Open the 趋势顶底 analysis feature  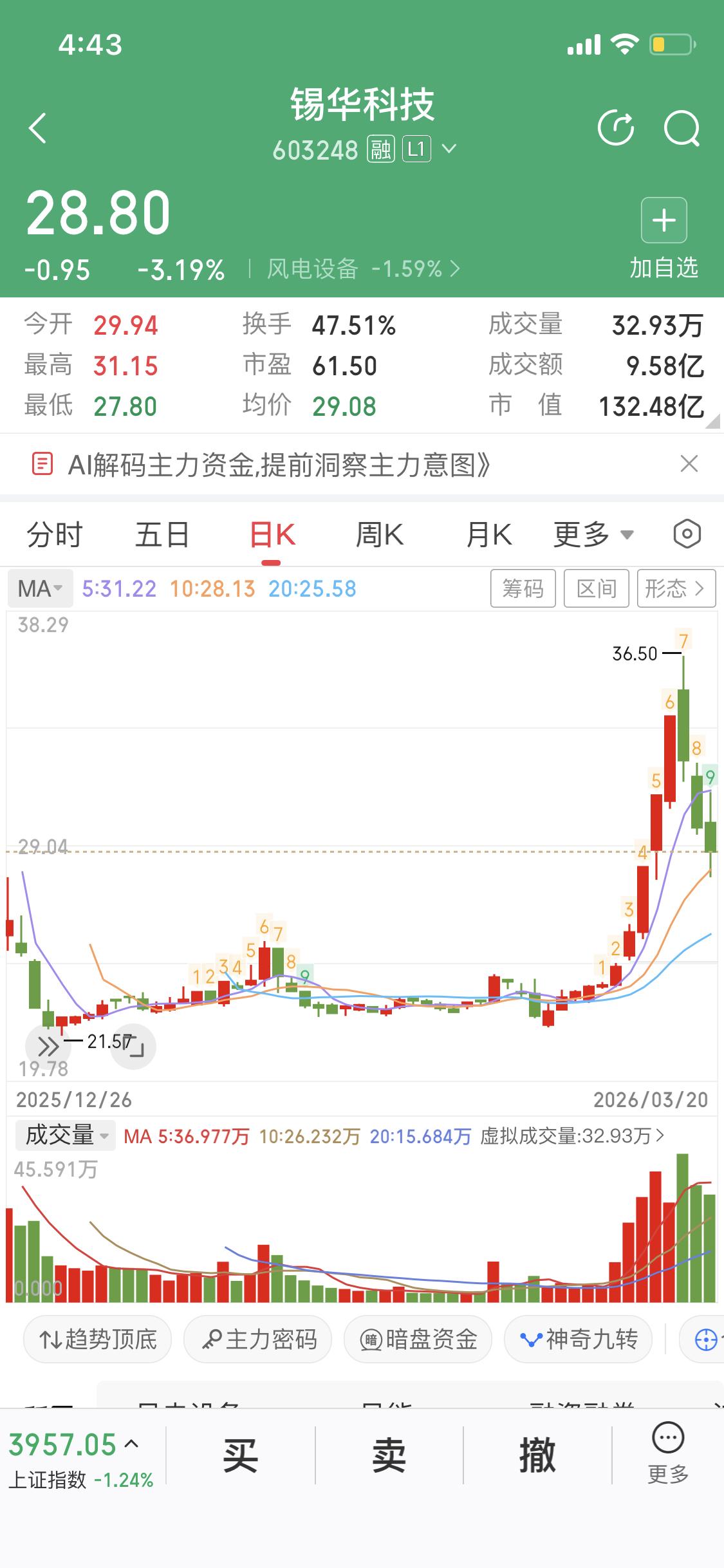(x=97, y=1339)
